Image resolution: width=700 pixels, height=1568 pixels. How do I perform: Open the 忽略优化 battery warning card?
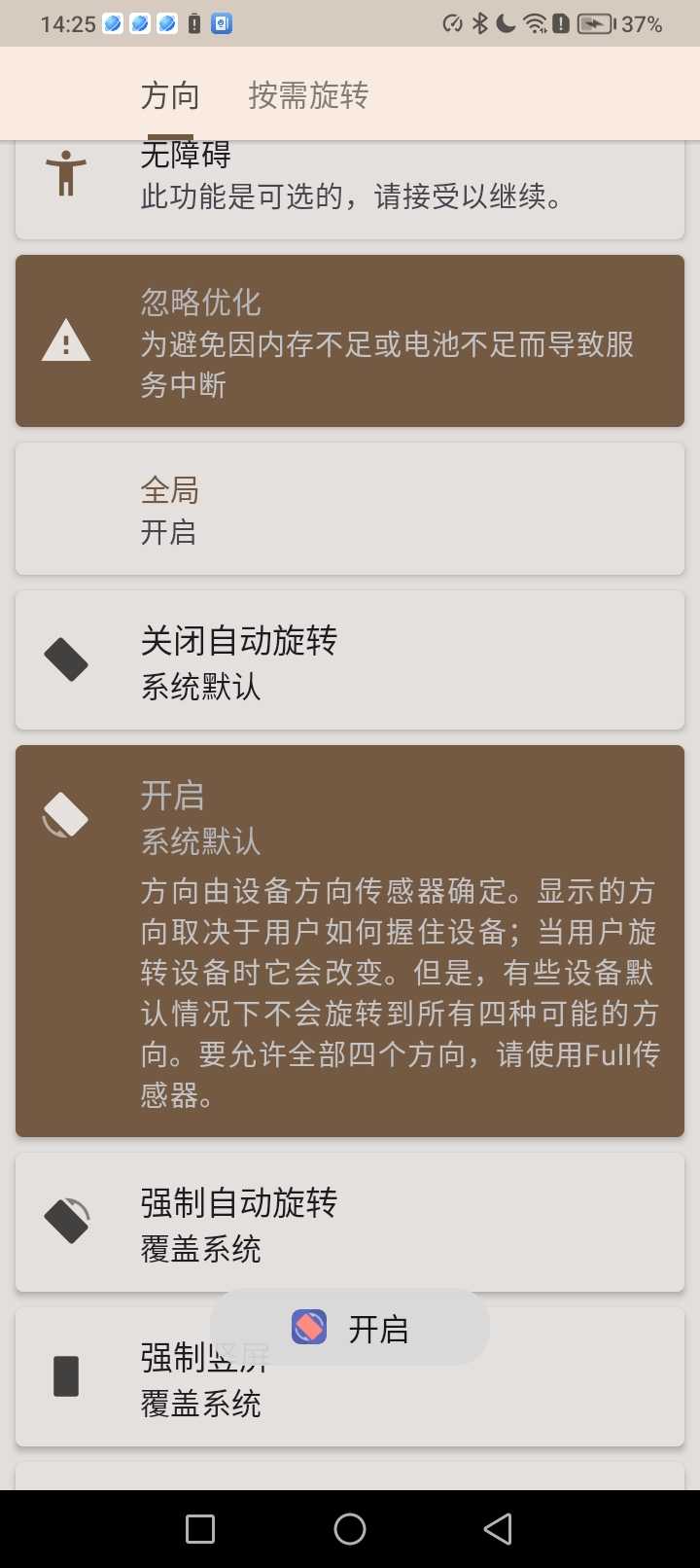point(350,341)
